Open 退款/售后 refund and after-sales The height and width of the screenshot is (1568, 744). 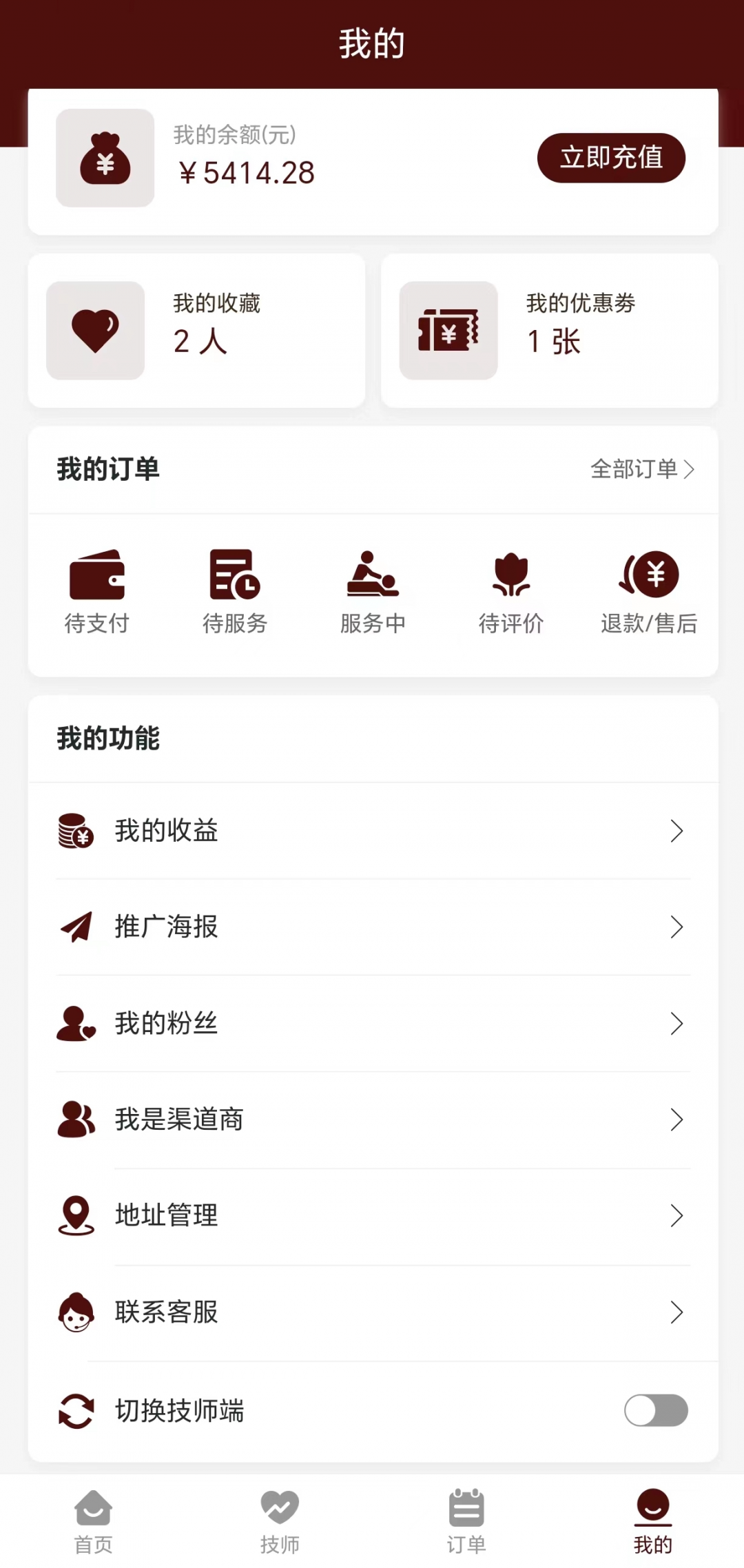(x=649, y=591)
